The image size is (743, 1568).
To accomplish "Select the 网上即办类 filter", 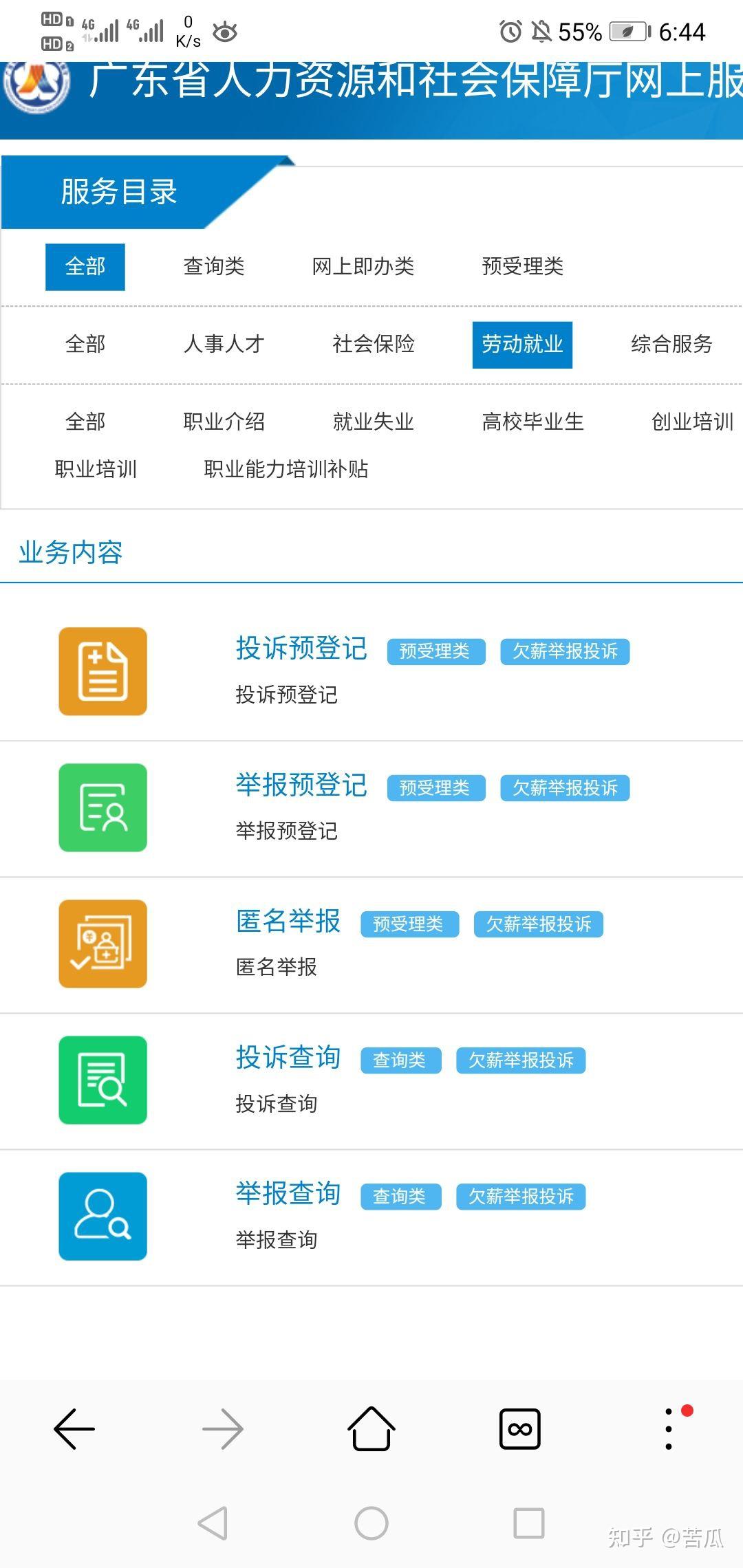I will 363,266.
